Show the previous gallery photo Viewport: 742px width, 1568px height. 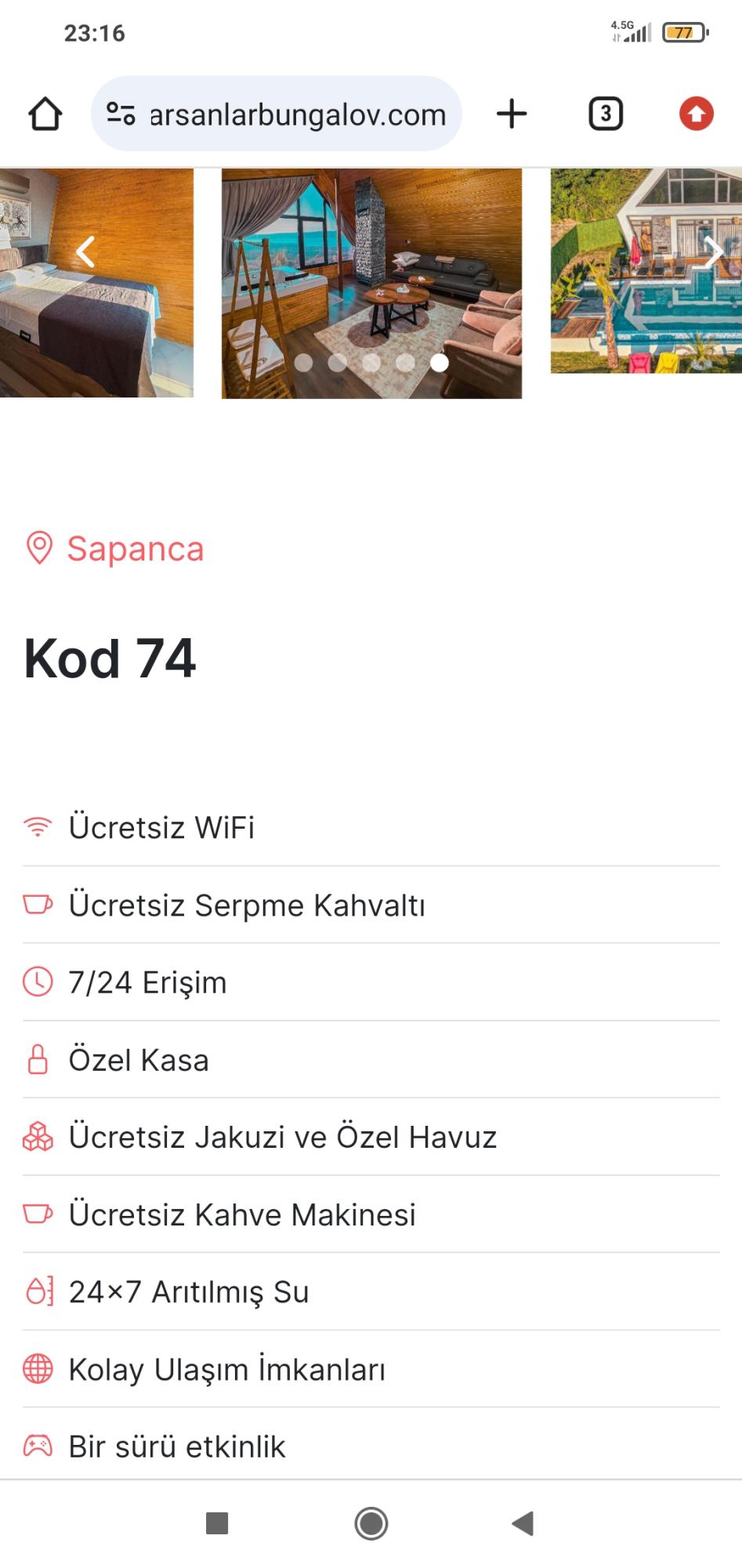pyautogui.click(x=85, y=252)
